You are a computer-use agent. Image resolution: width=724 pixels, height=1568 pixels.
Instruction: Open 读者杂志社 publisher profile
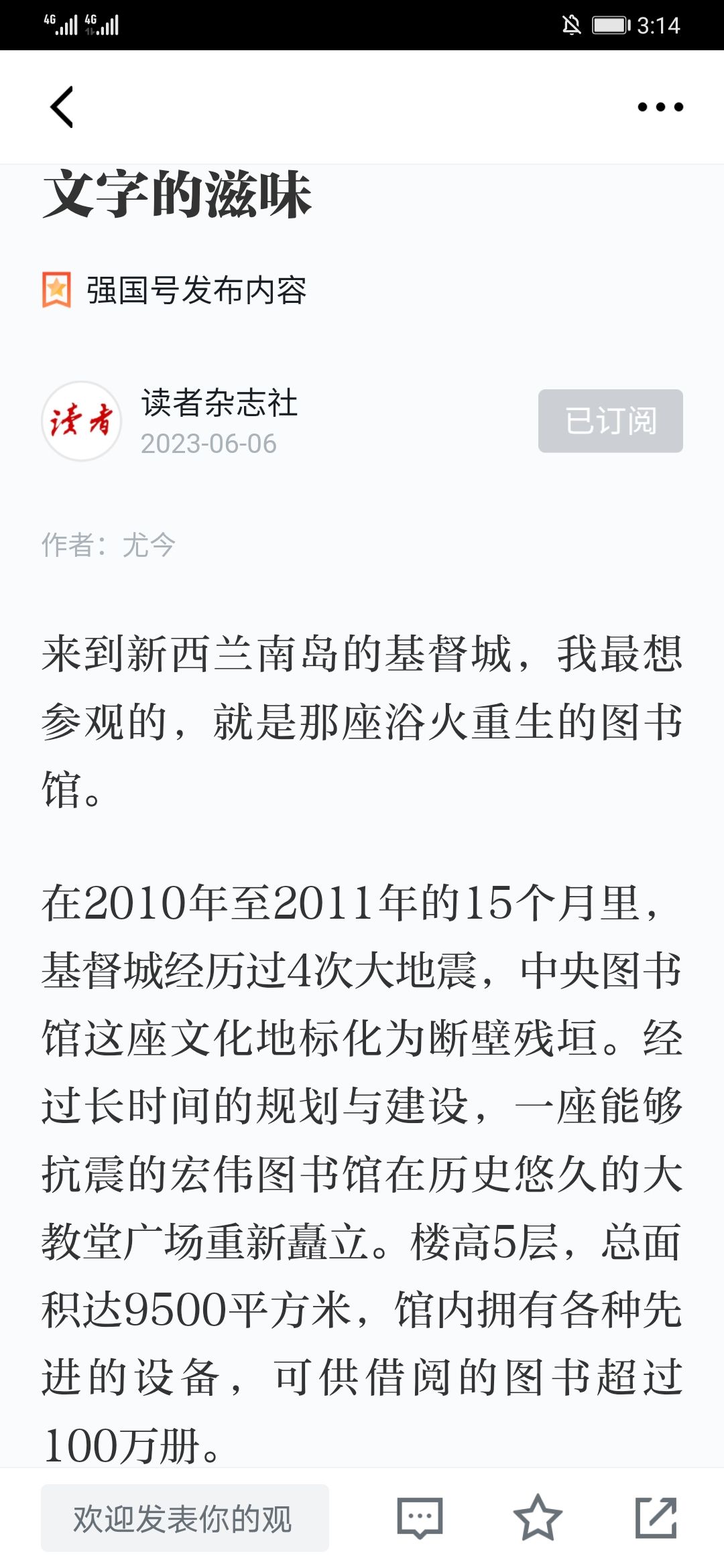tap(219, 403)
